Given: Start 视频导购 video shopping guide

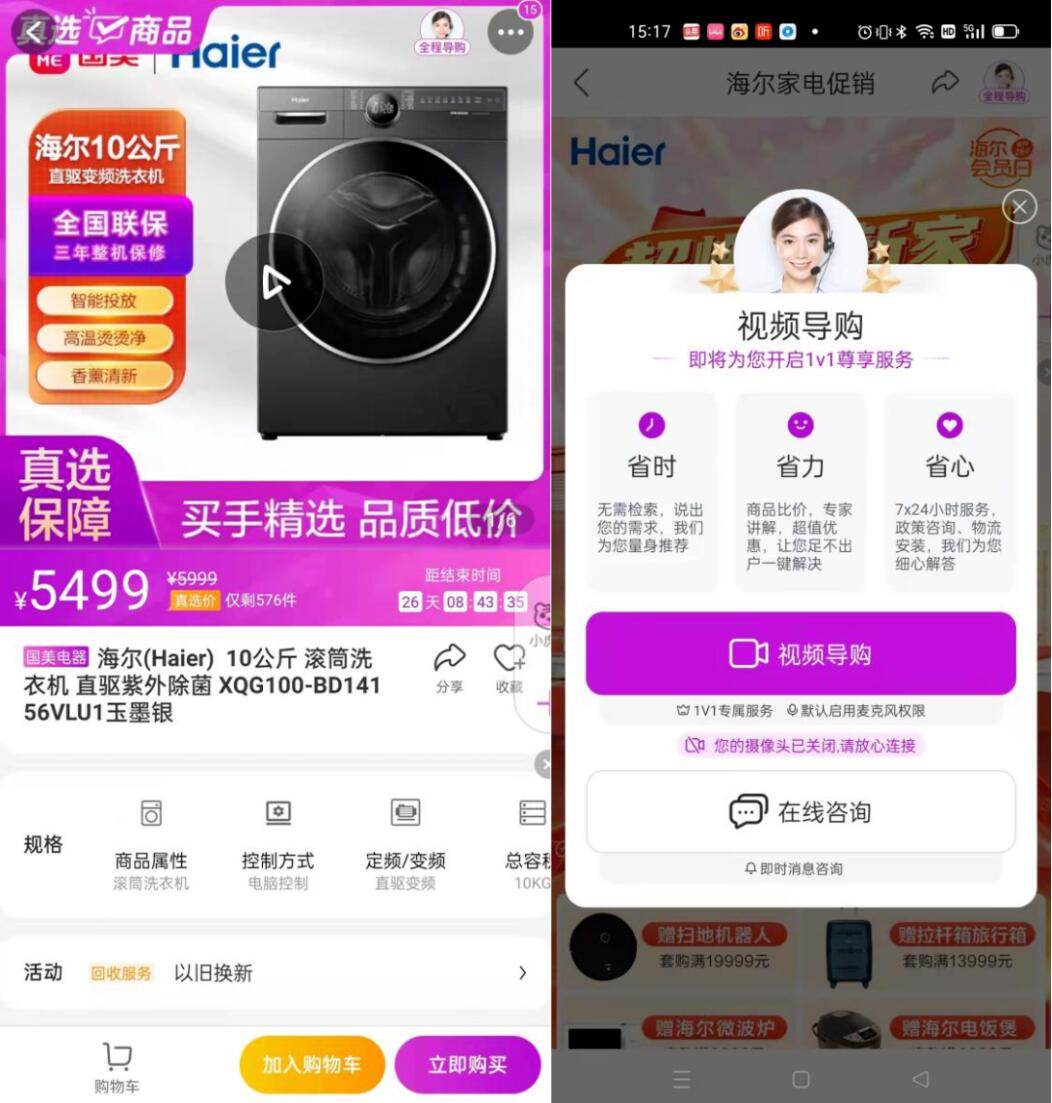Looking at the screenshot, I should [800, 654].
